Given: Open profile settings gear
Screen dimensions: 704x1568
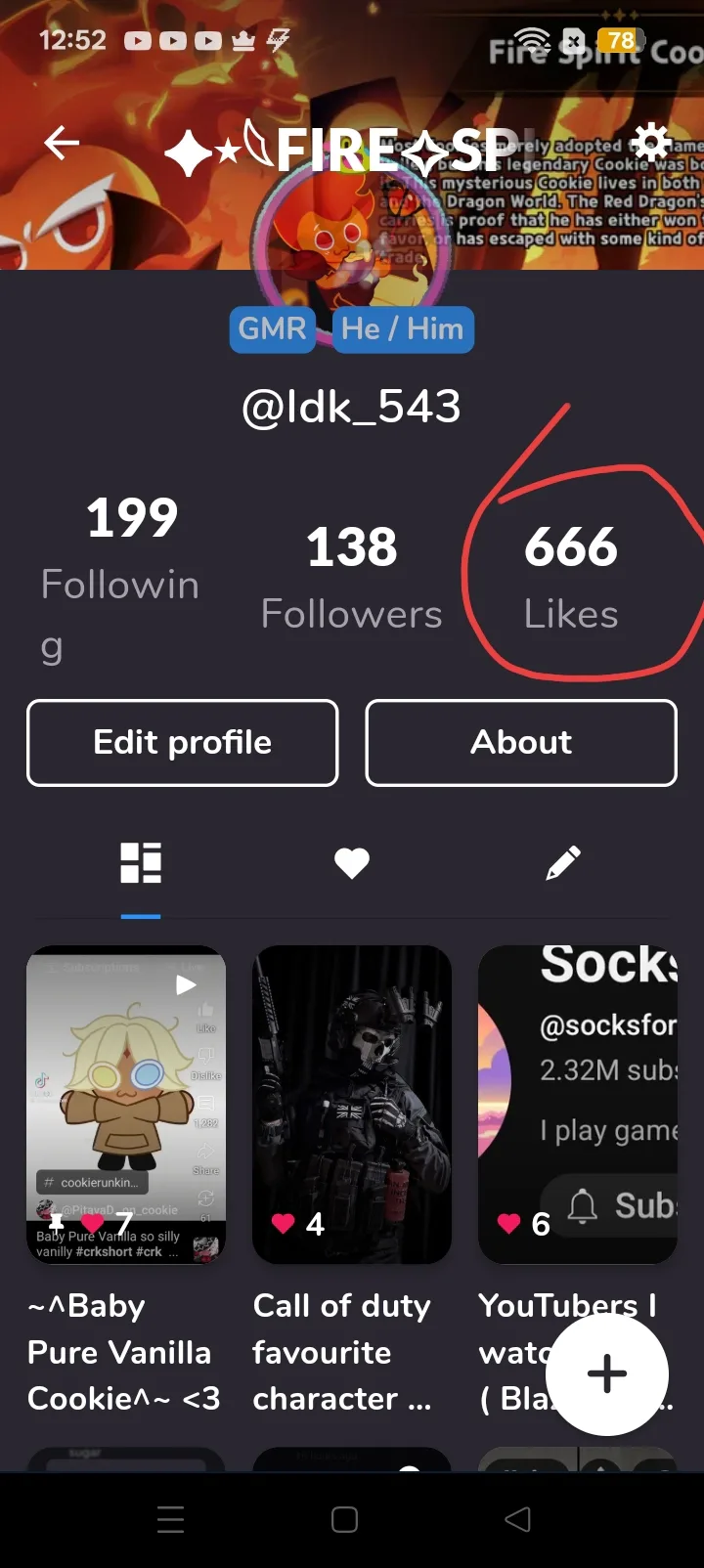Looking at the screenshot, I should [649, 143].
